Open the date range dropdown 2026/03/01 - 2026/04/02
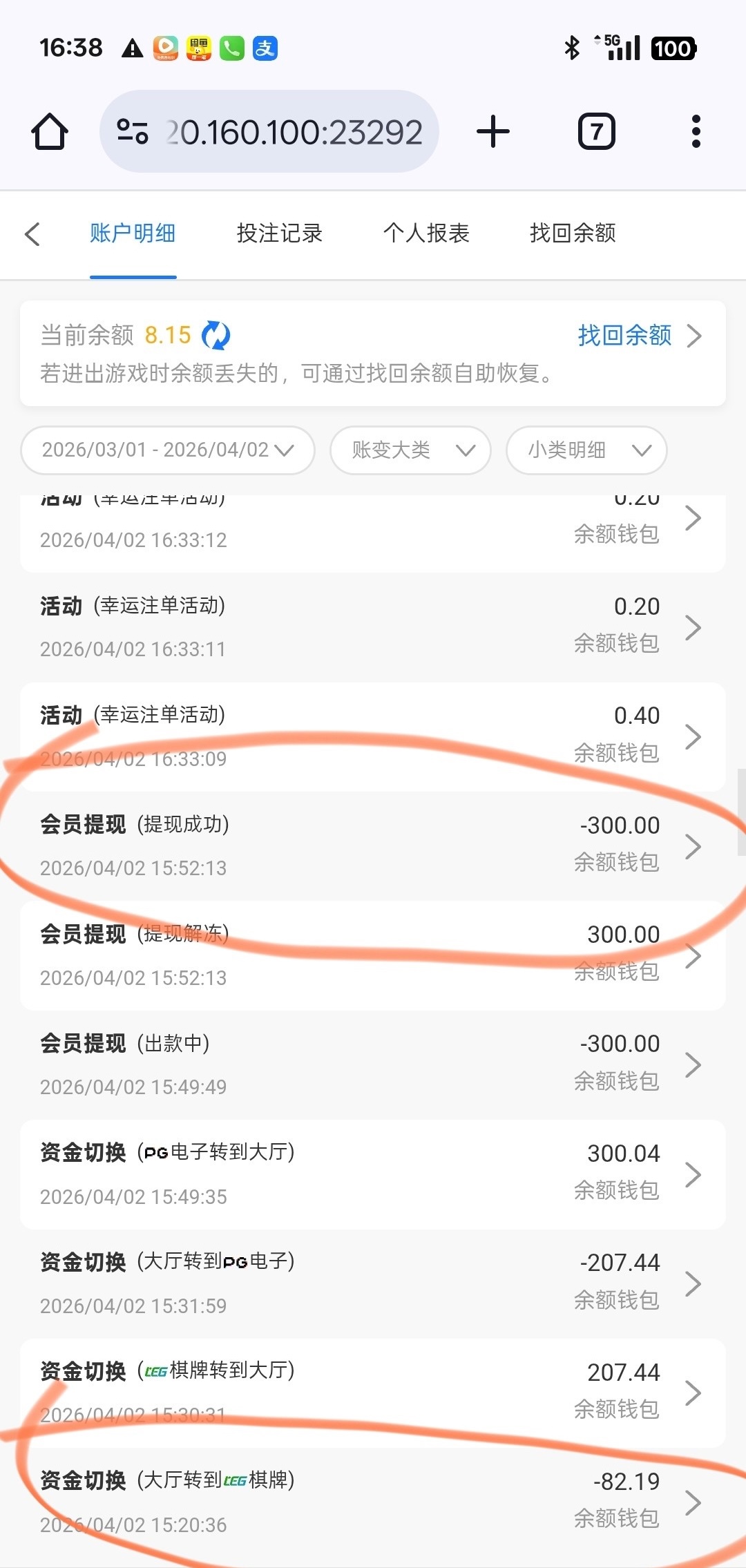This screenshot has width=746, height=1568. pos(168,450)
